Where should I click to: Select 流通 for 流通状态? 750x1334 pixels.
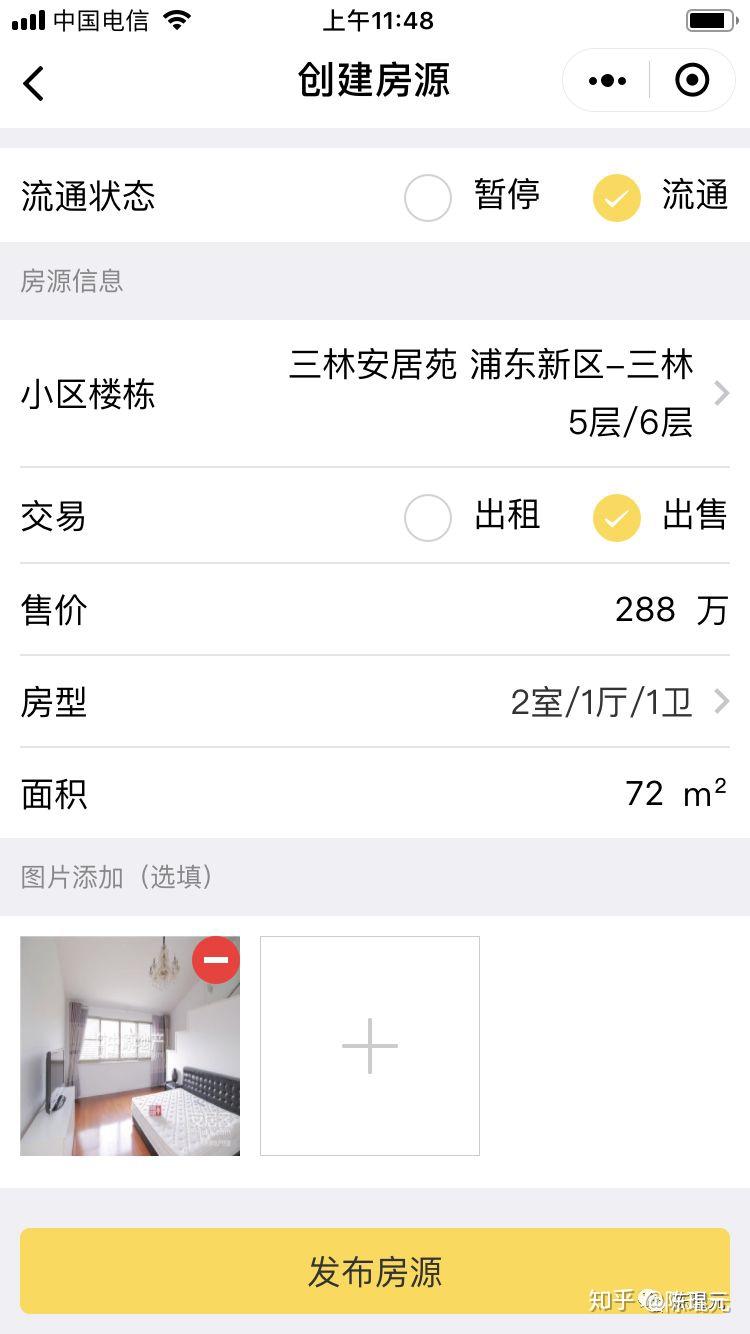click(x=617, y=197)
